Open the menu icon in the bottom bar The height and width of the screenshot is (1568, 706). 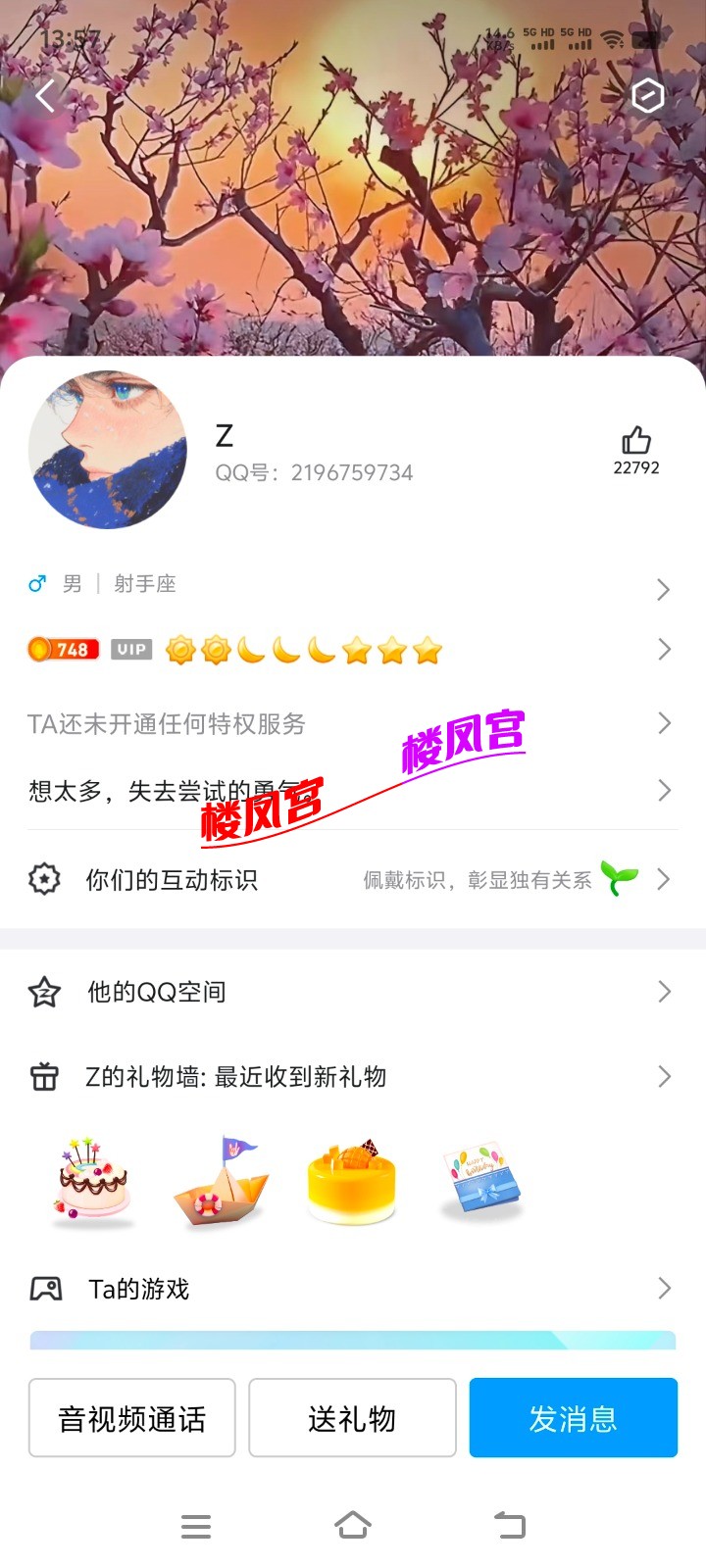coord(196,1526)
